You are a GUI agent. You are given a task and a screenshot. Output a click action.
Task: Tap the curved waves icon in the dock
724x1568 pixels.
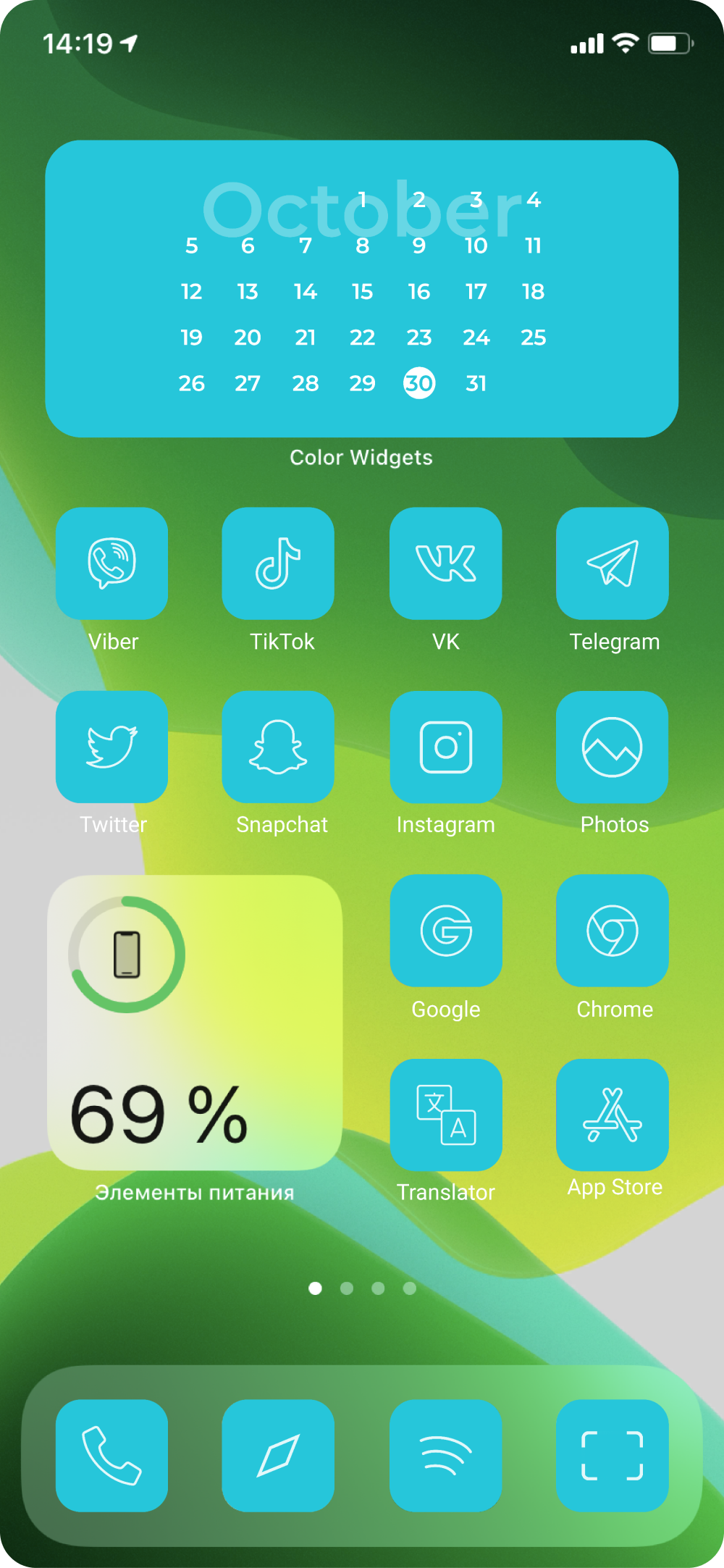445,1456
